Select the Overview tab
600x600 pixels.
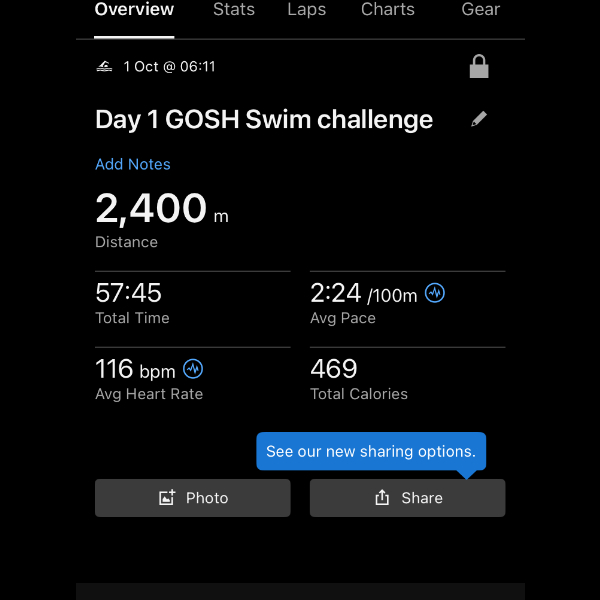point(134,10)
